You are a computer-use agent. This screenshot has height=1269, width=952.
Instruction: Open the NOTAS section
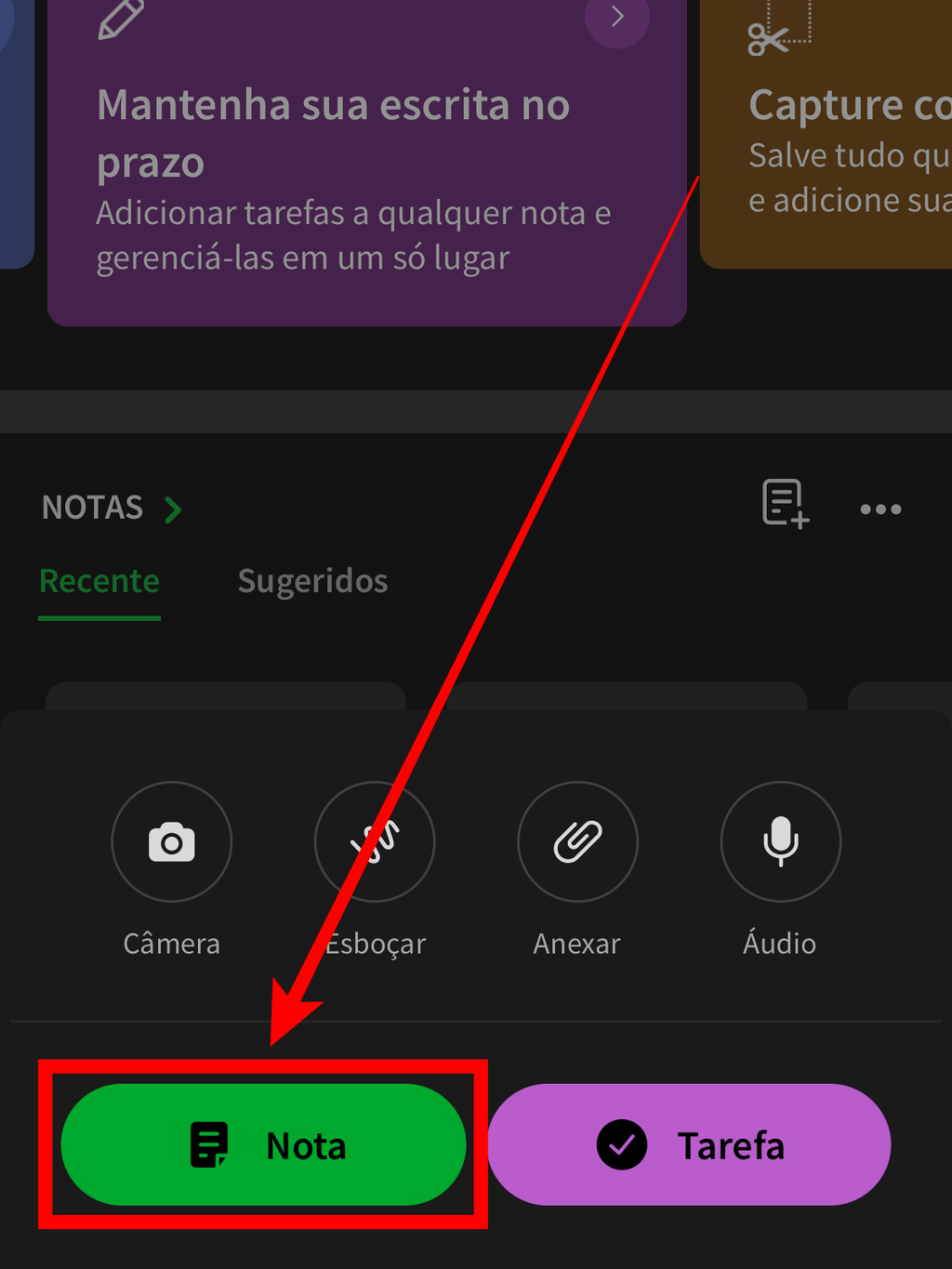112,509
